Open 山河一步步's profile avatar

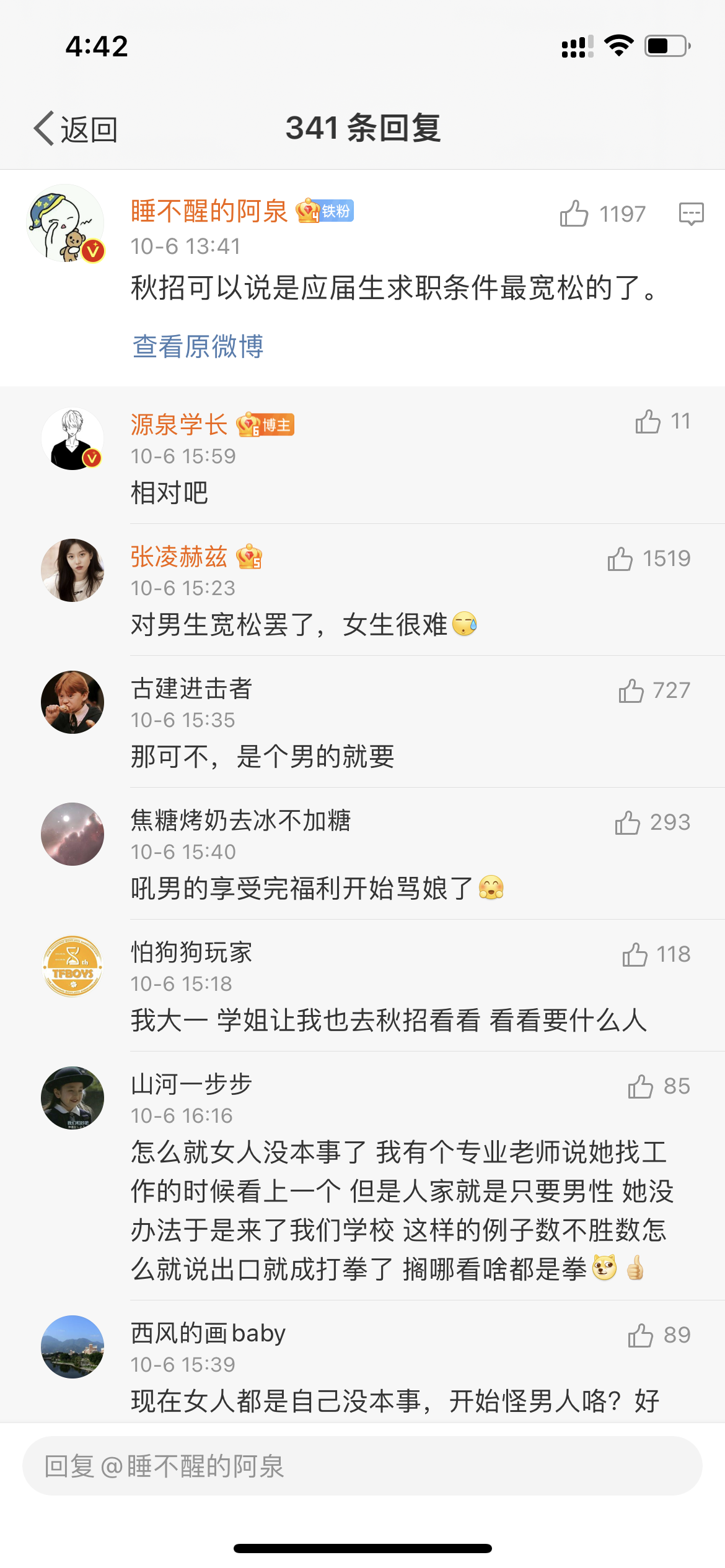72,1098
